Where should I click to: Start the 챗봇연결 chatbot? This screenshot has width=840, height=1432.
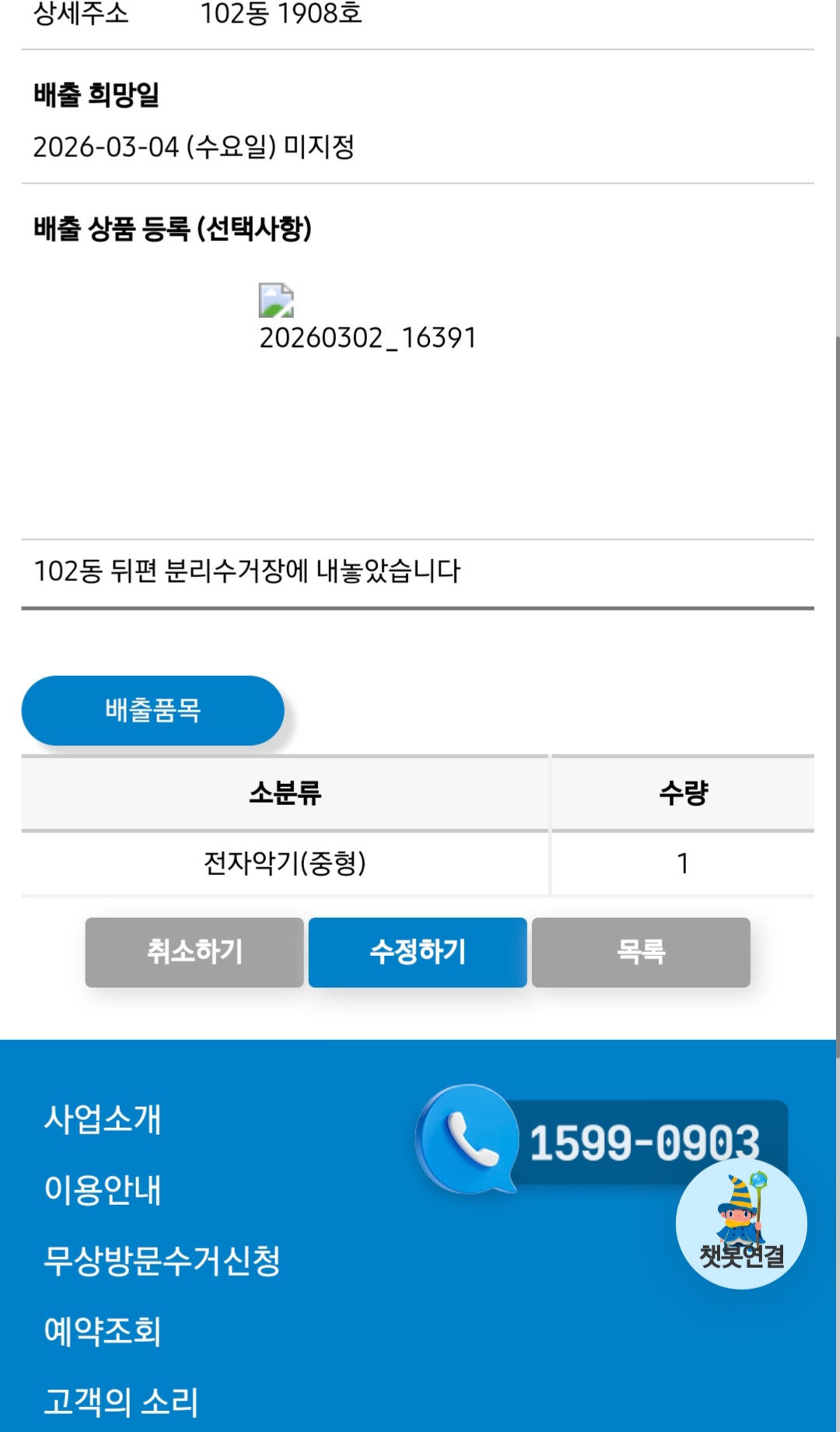(x=741, y=1224)
